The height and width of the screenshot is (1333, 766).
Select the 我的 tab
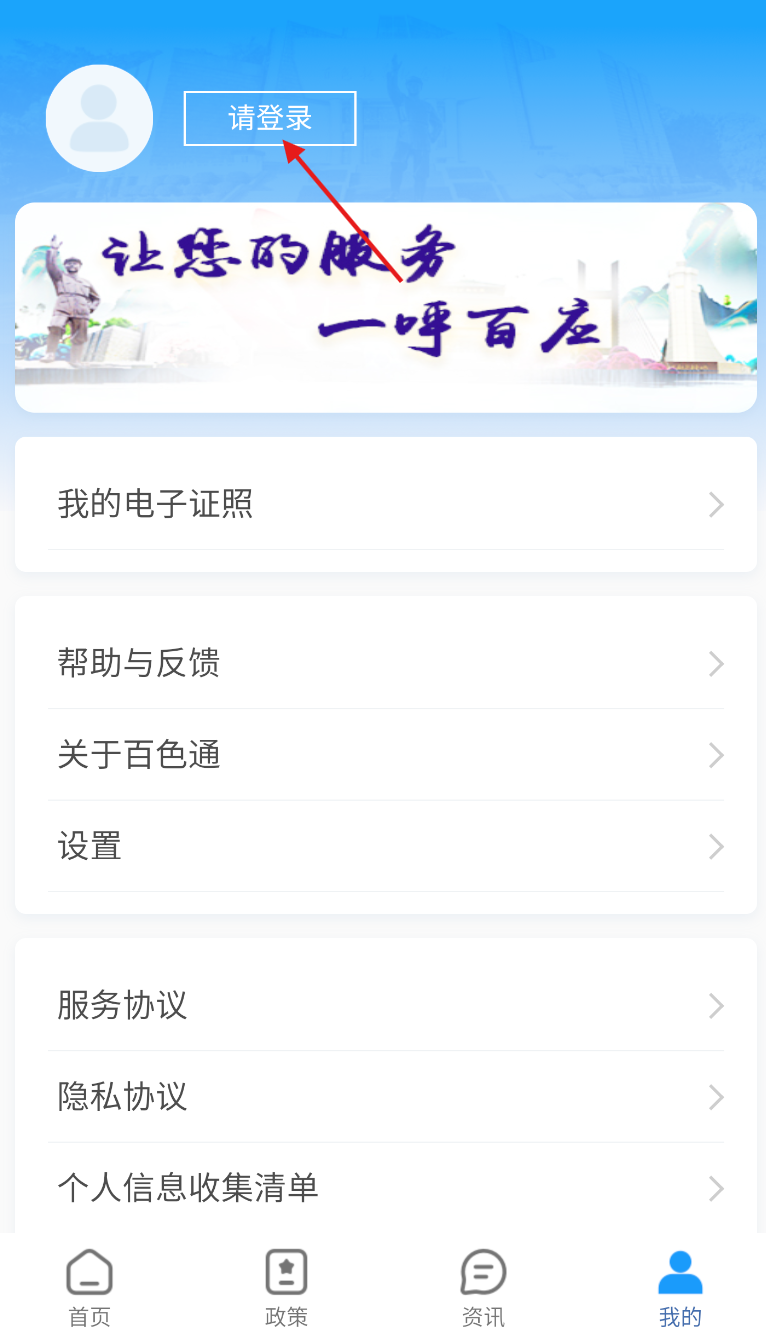(x=680, y=1287)
